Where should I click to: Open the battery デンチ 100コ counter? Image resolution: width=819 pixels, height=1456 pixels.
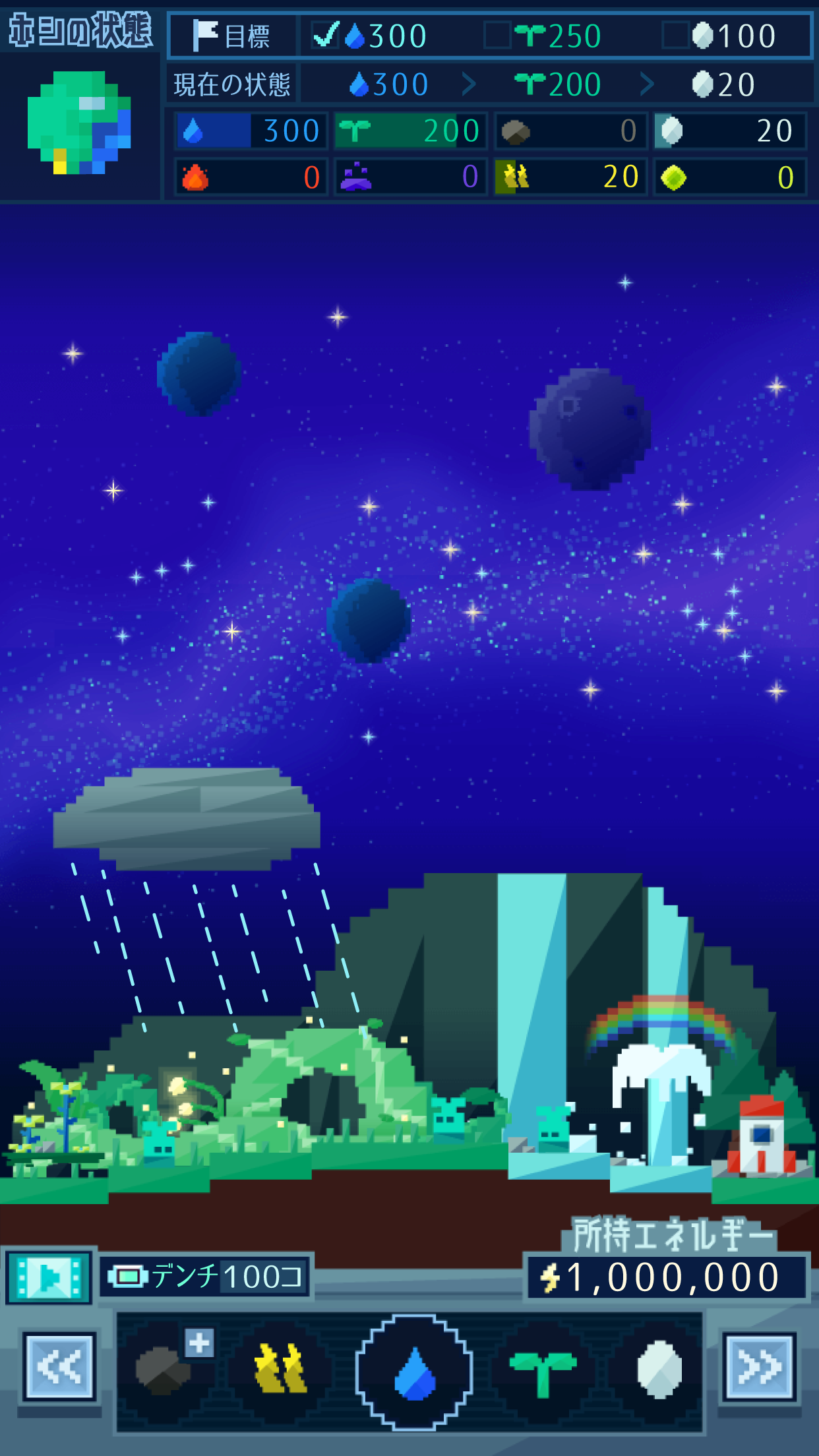coord(206,1277)
